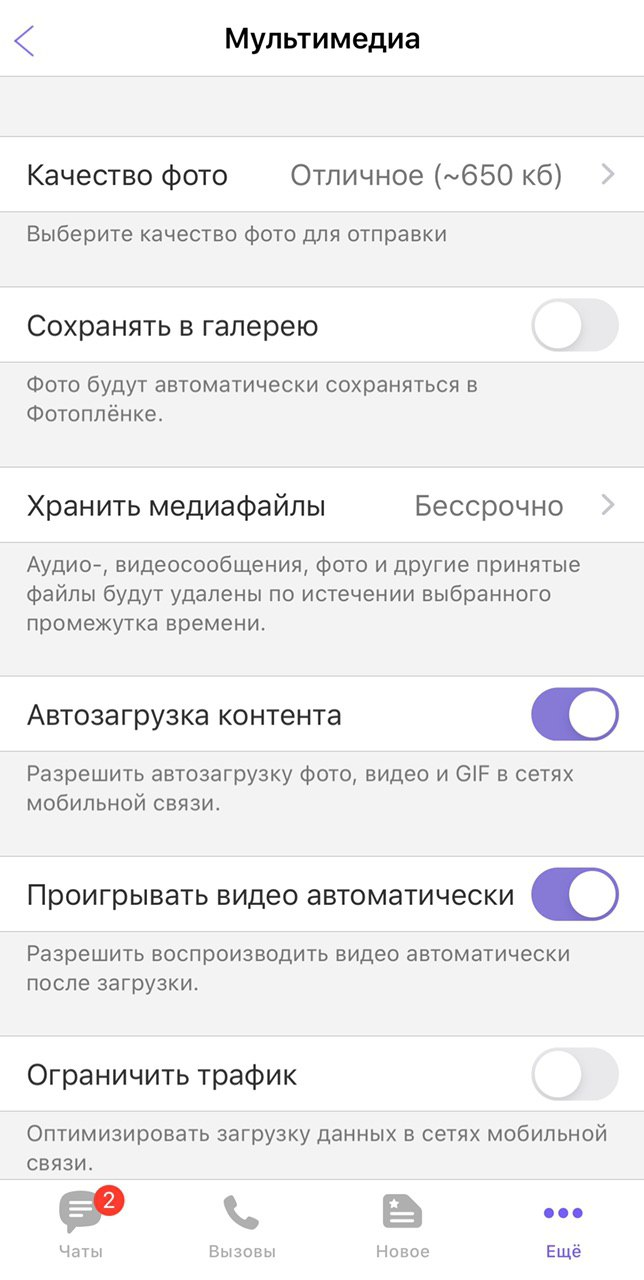Select the Ещё tab
This screenshot has height=1280, width=644.
(564, 1224)
